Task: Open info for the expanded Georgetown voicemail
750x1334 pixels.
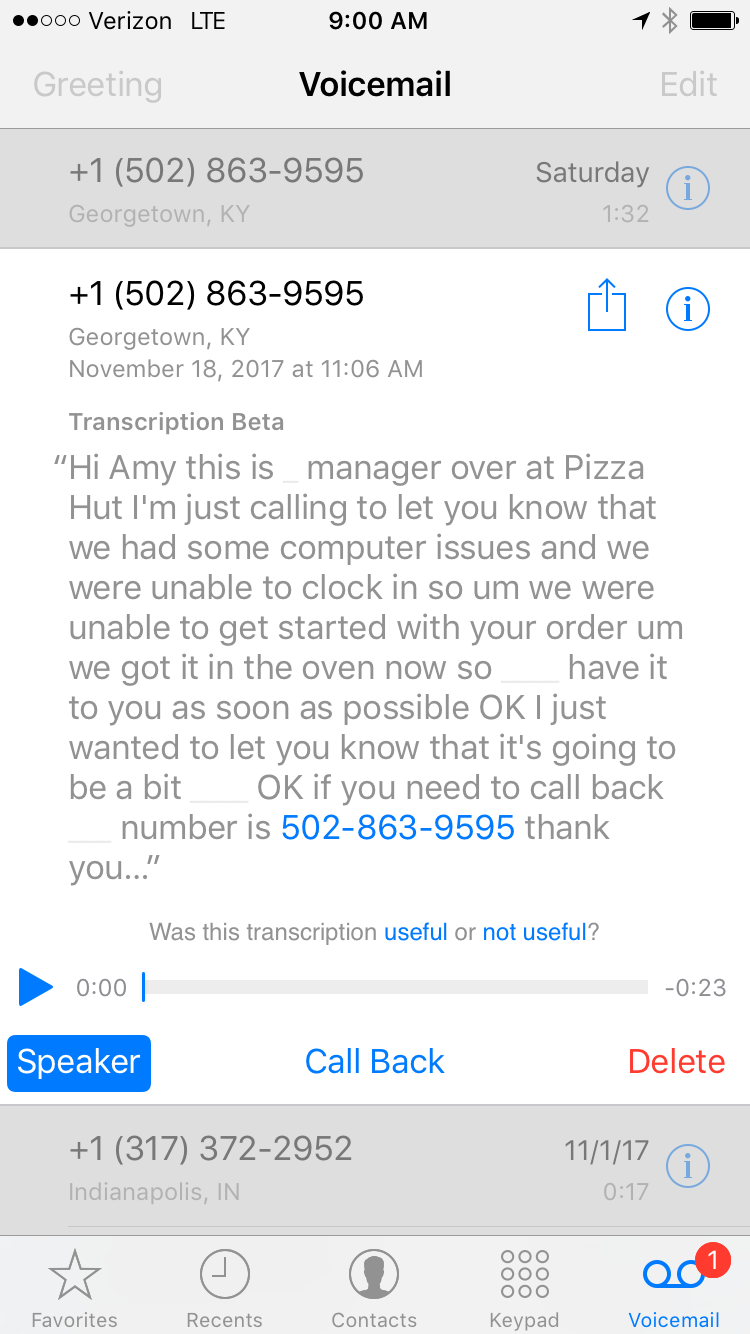Action: [x=687, y=309]
